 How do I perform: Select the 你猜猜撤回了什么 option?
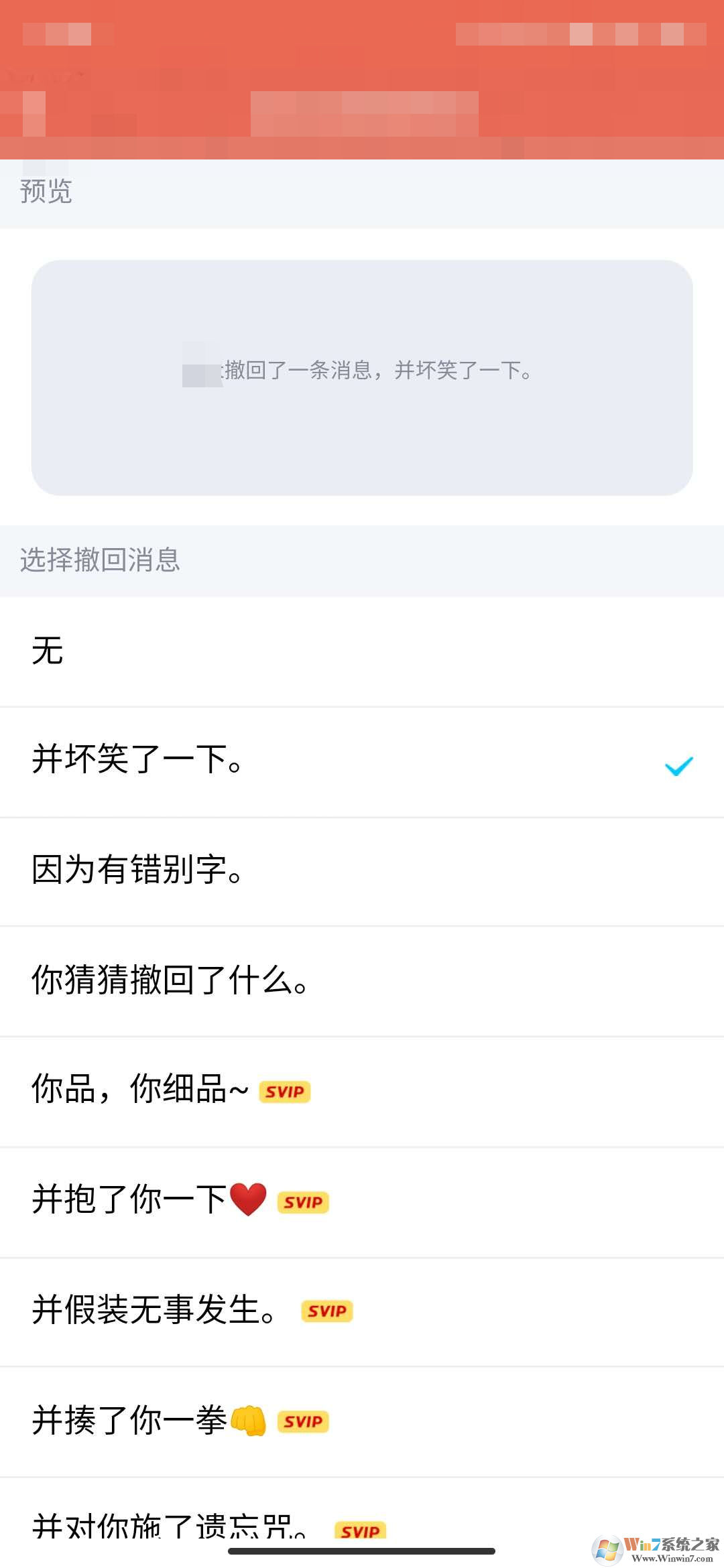(171, 982)
